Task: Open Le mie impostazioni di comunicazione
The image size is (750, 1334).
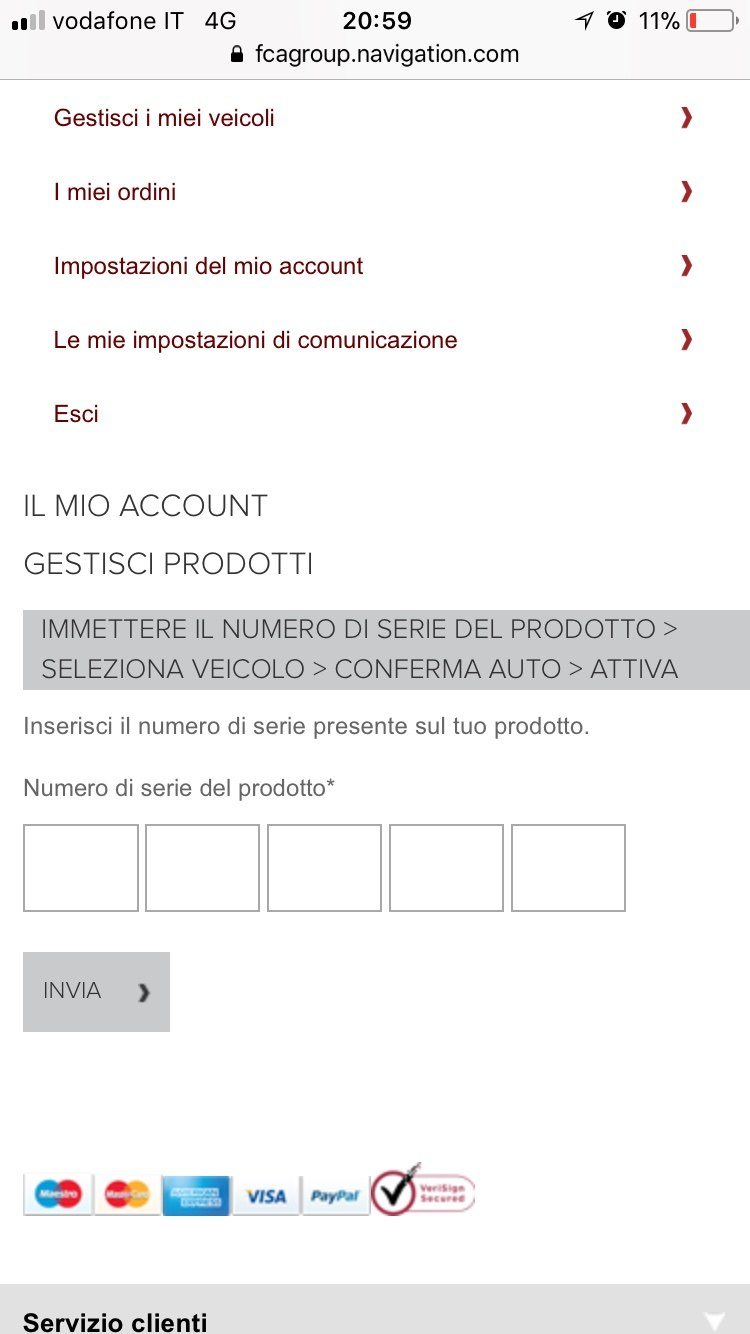Action: (x=255, y=340)
